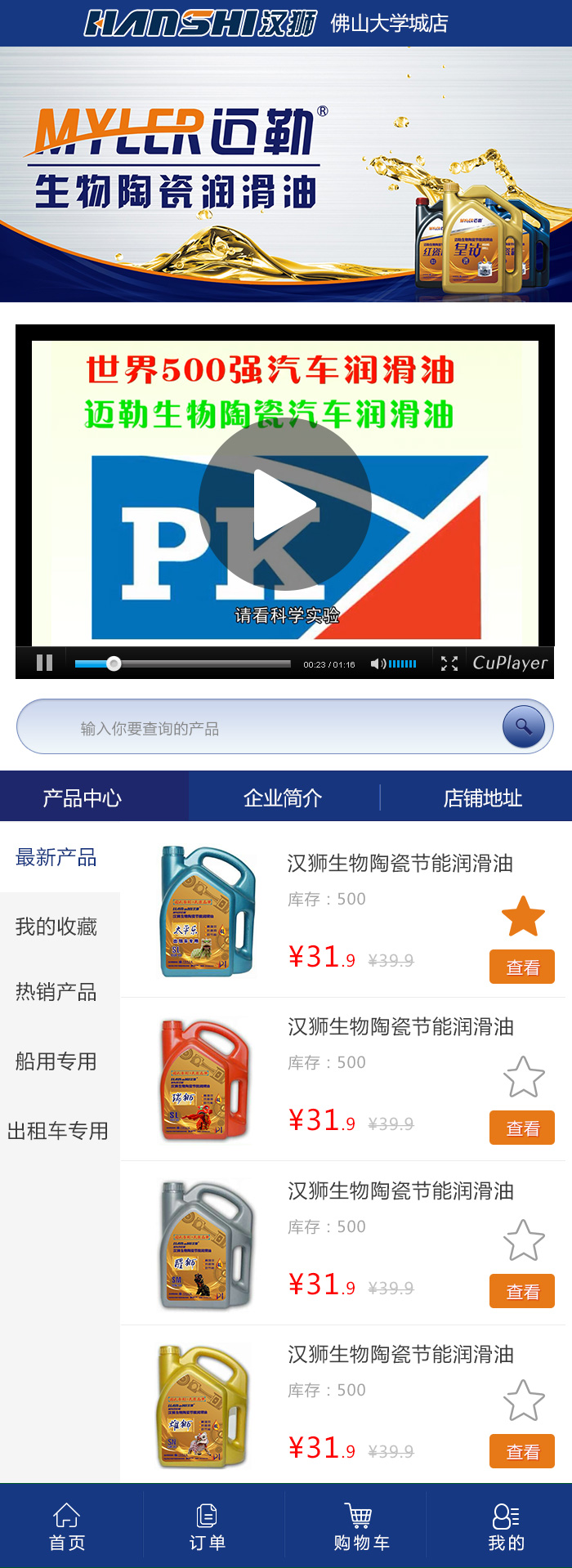Screen dimensions: 572x1568
Task: Go to the 订单 tab
Action: point(208,1527)
